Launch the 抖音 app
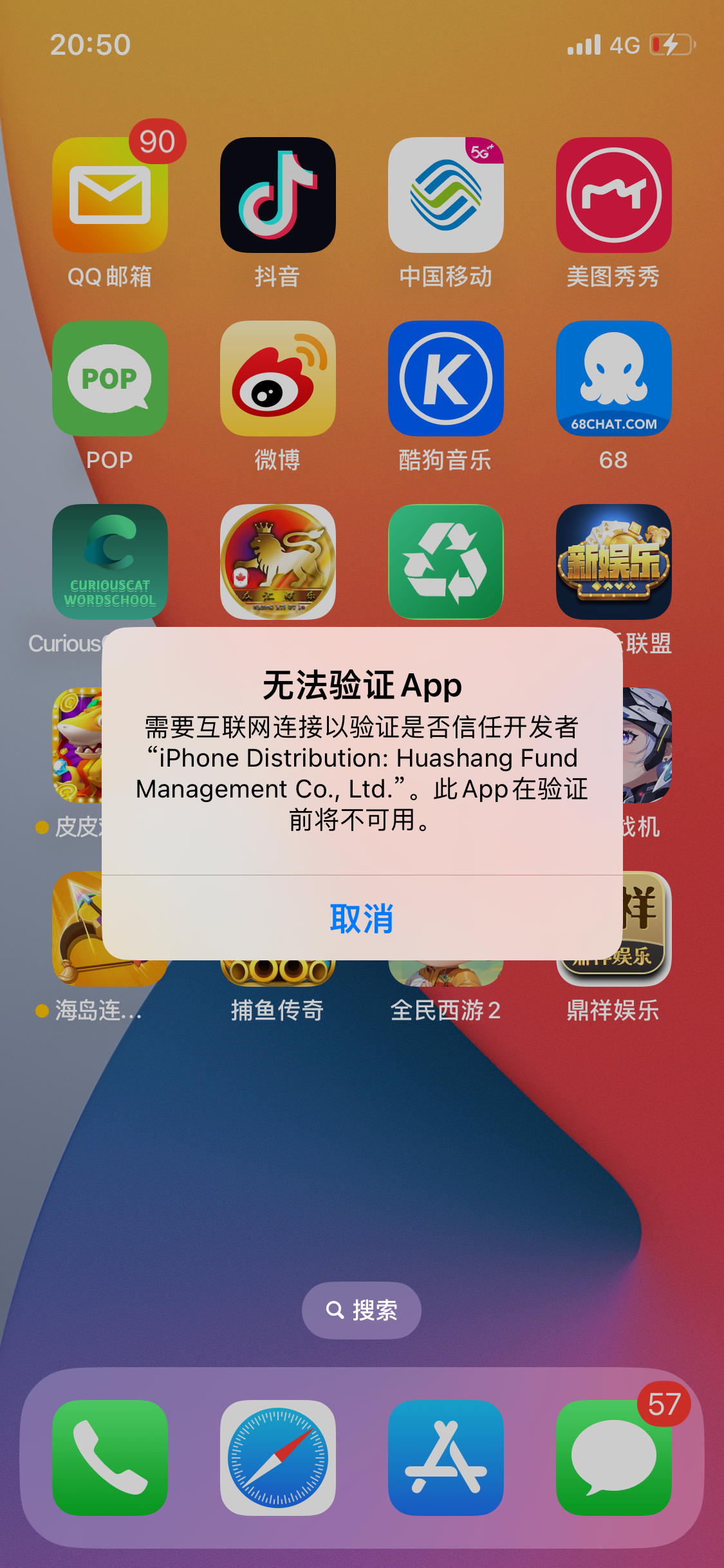 [277, 195]
